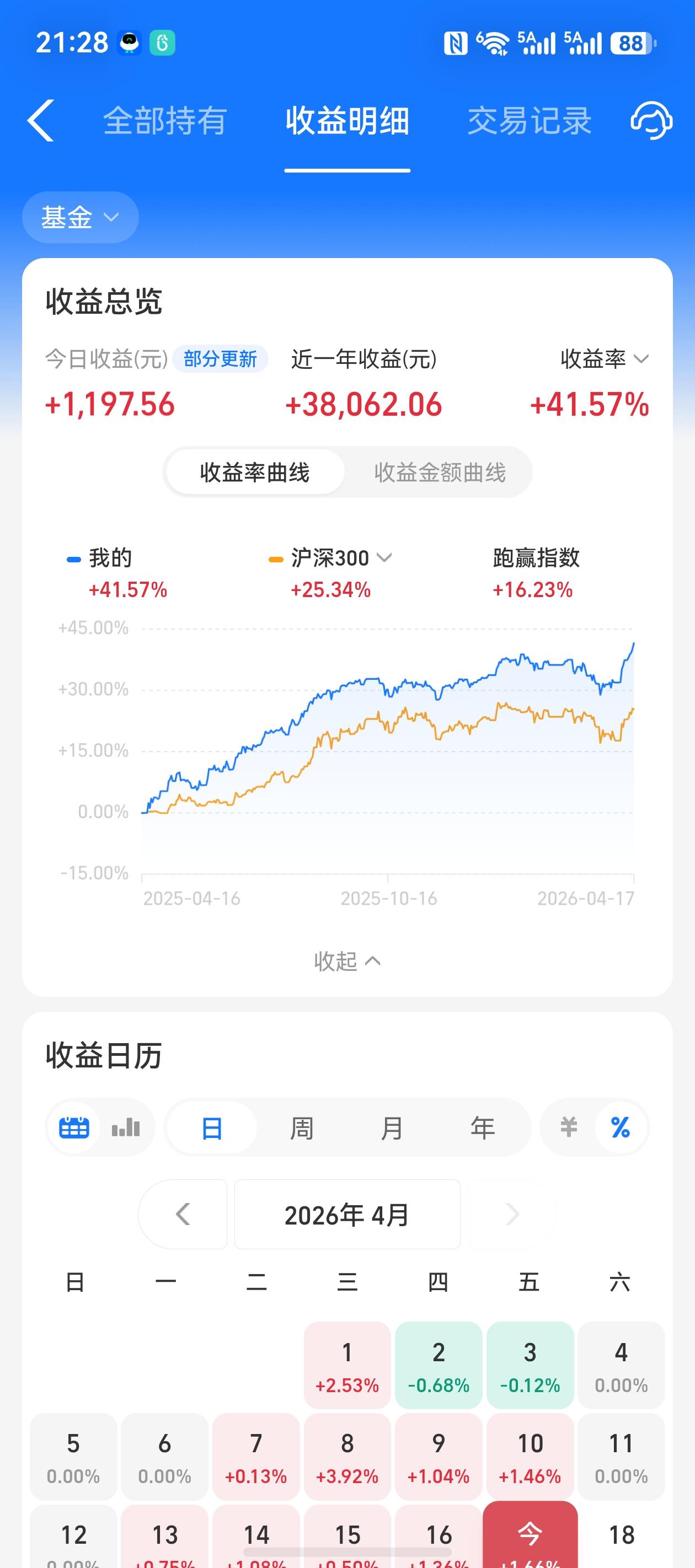The width and height of the screenshot is (695, 1568).
Task: Show earnings in yuan amount
Action: click(568, 1128)
